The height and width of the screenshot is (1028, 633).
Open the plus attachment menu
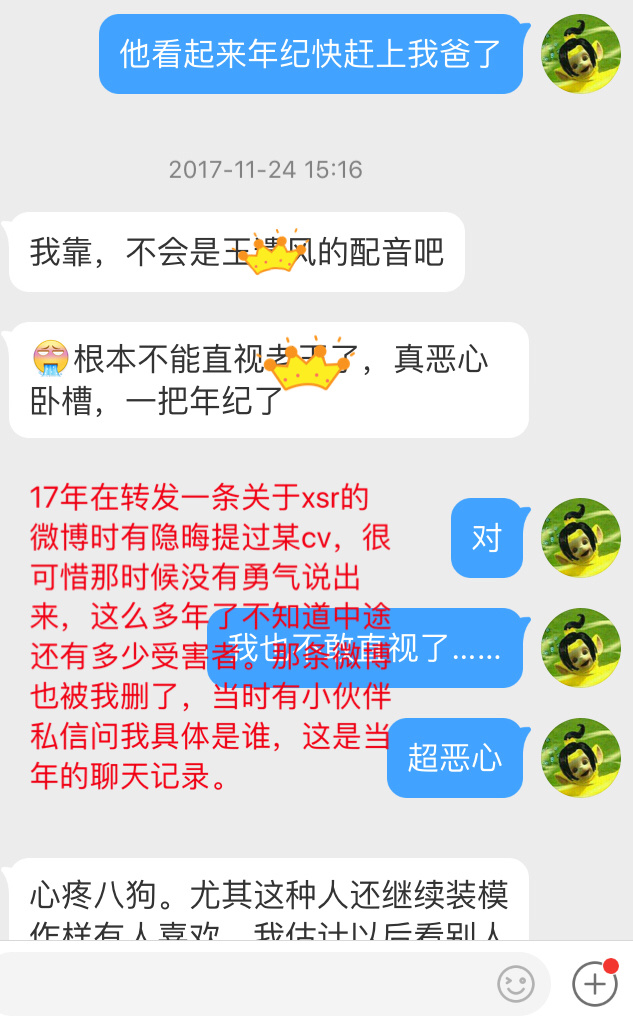594,984
